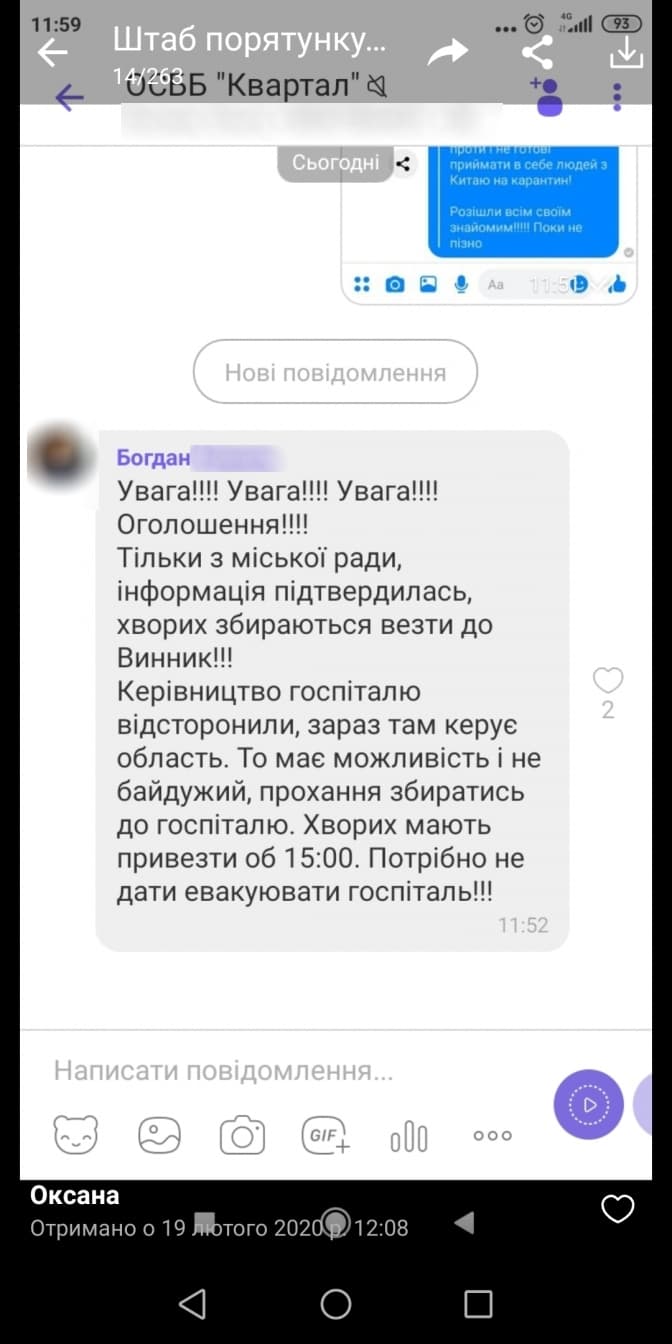Image resolution: width=672 pixels, height=1344 pixels.
Task: Go back from the media viewer
Action: pyautogui.click(x=52, y=52)
